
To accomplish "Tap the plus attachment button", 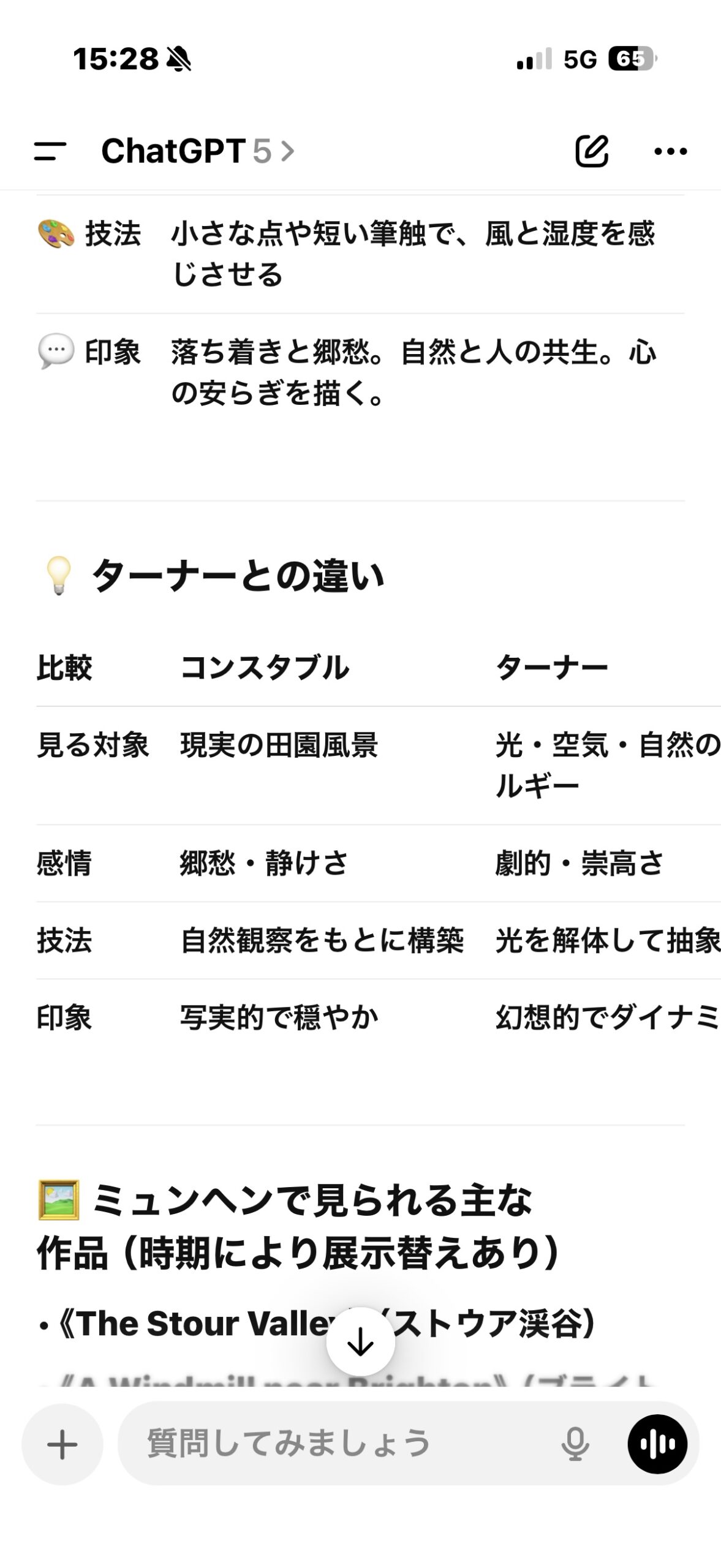I will pos(62,1444).
